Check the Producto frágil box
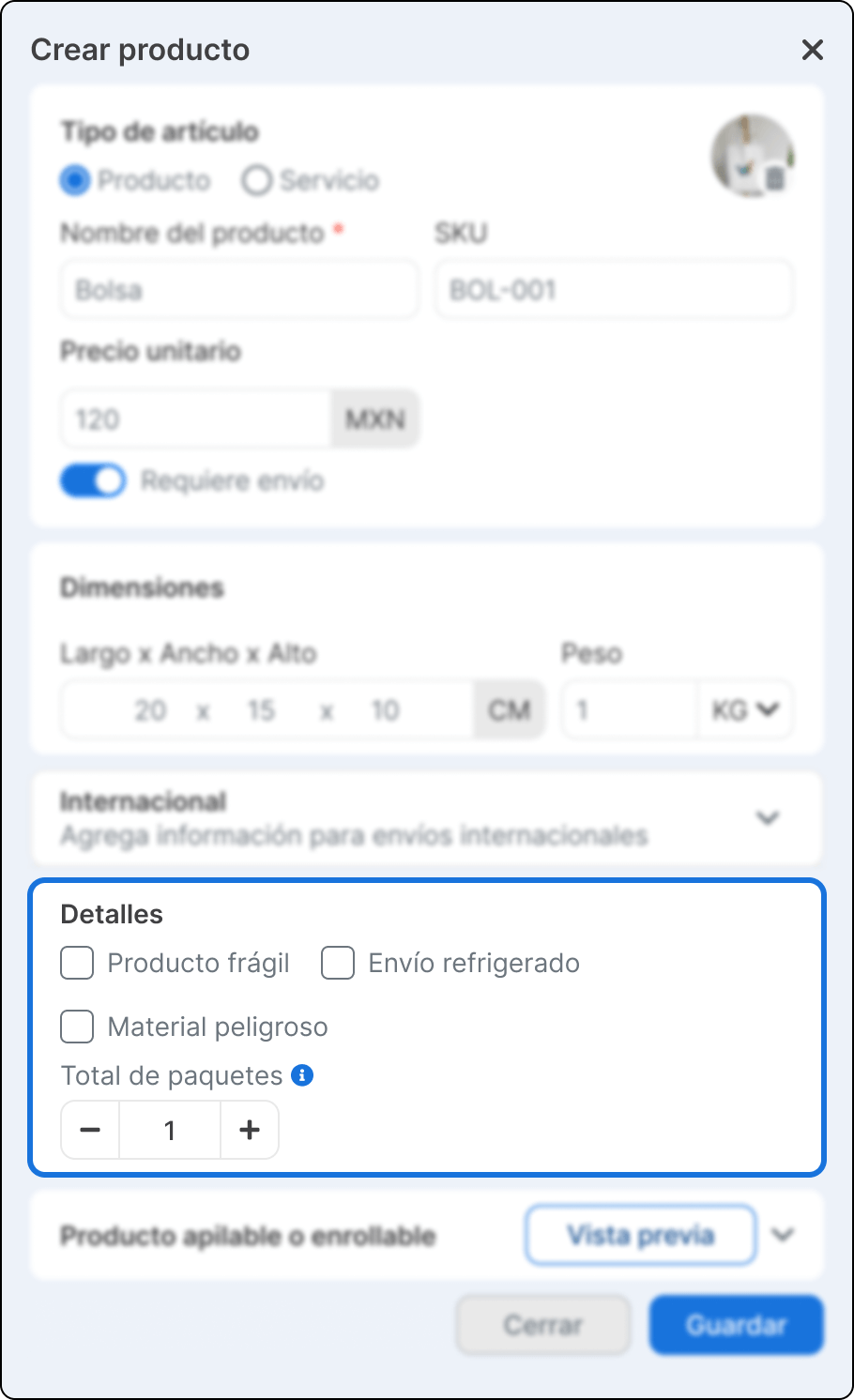854x1400 pixels. pyautogui.click(x=77, y=963)
